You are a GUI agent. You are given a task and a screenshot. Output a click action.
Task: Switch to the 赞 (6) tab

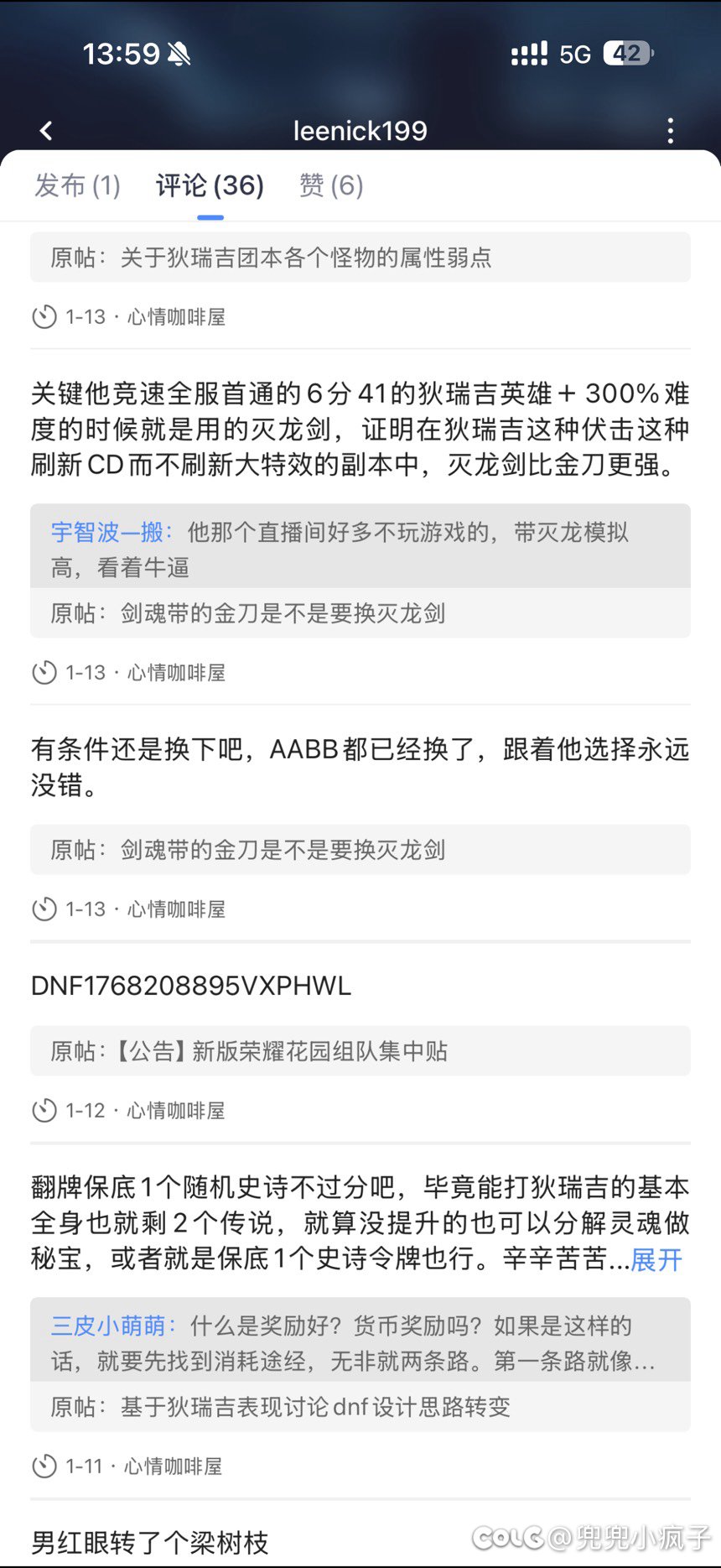(331, 185)
